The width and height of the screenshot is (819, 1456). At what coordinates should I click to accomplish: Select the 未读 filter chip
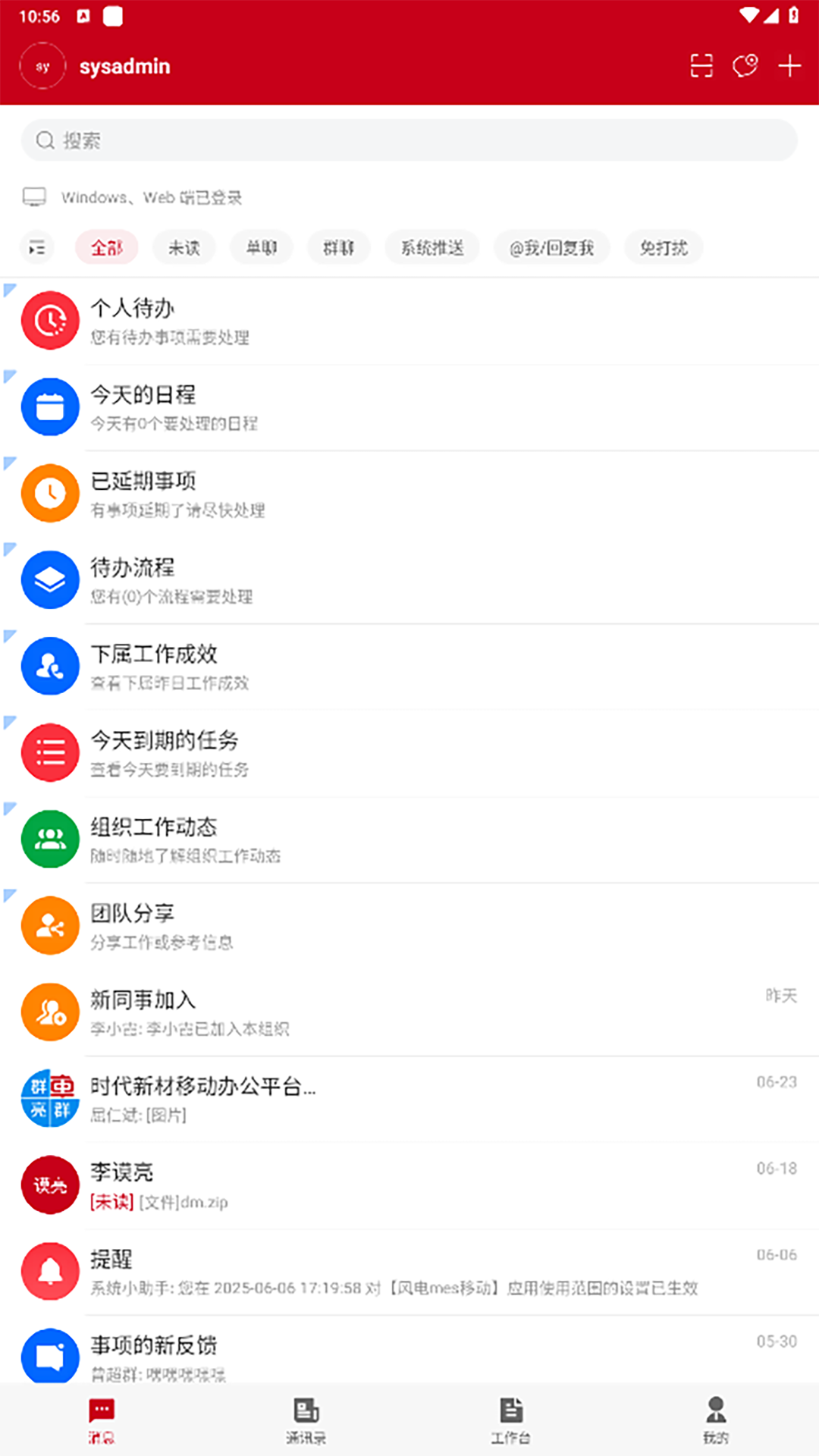coord(184,248)
